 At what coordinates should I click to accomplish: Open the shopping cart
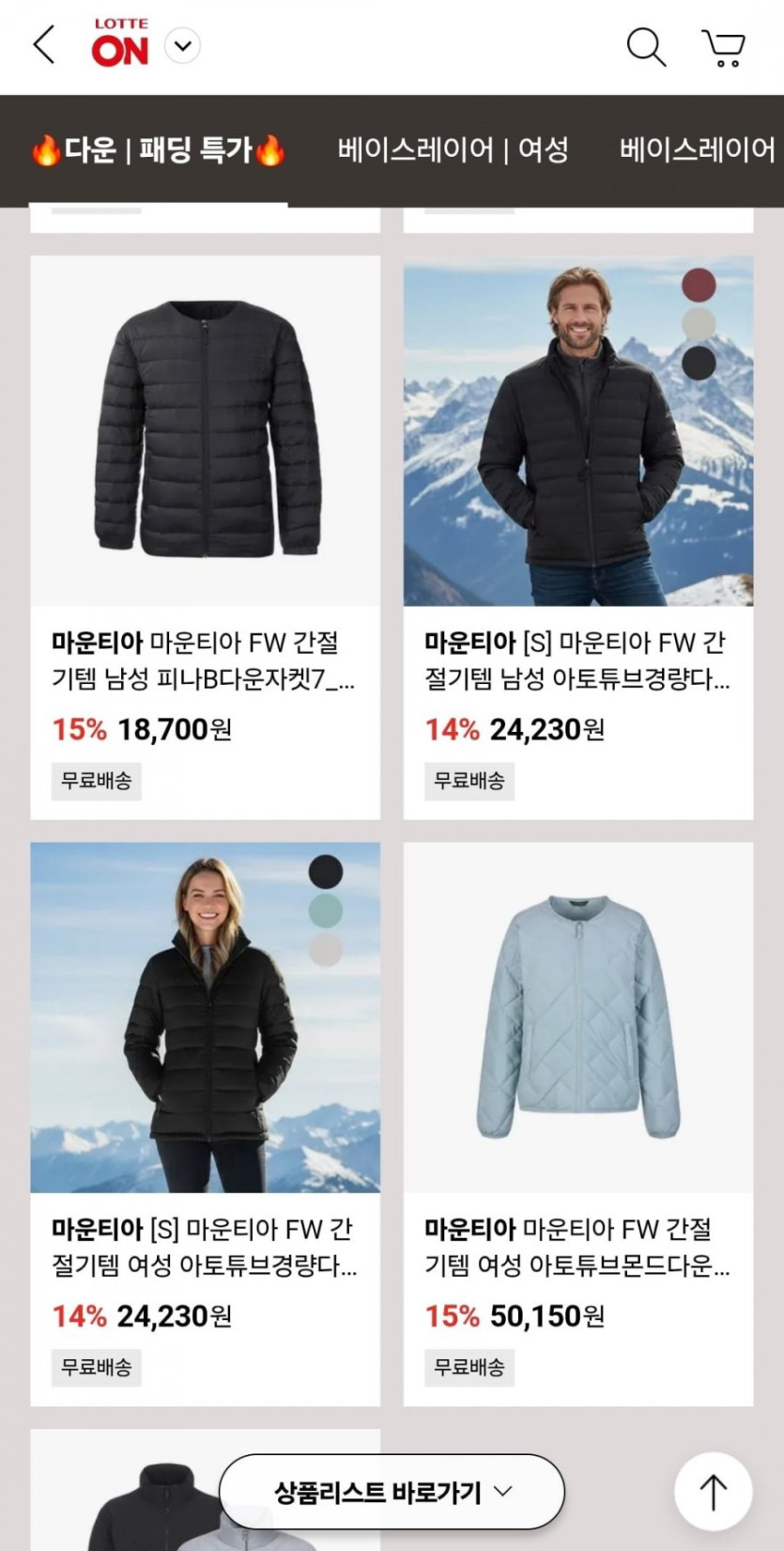pos(723,47)
